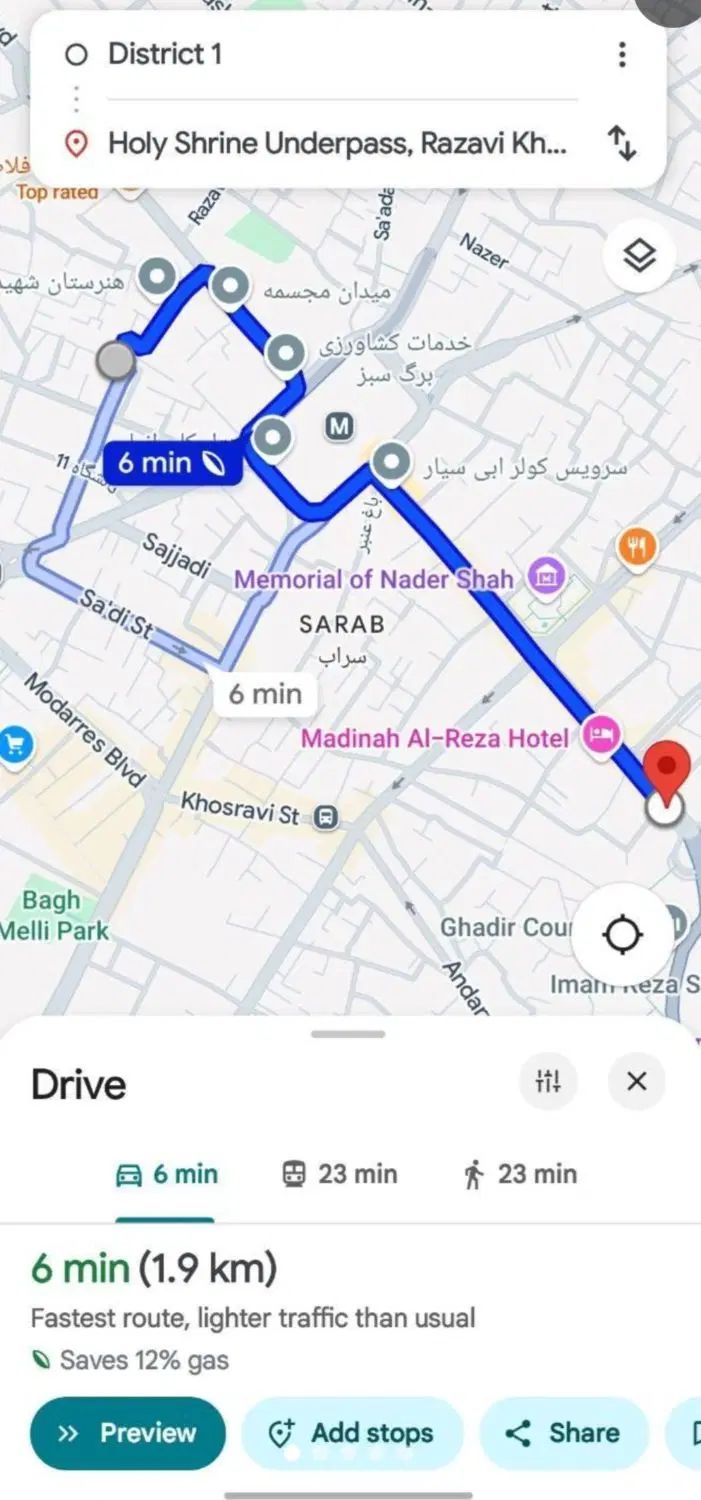Open route options filter
The height and width of the screenshot is (1500, 701).
tap(548, 1081)
